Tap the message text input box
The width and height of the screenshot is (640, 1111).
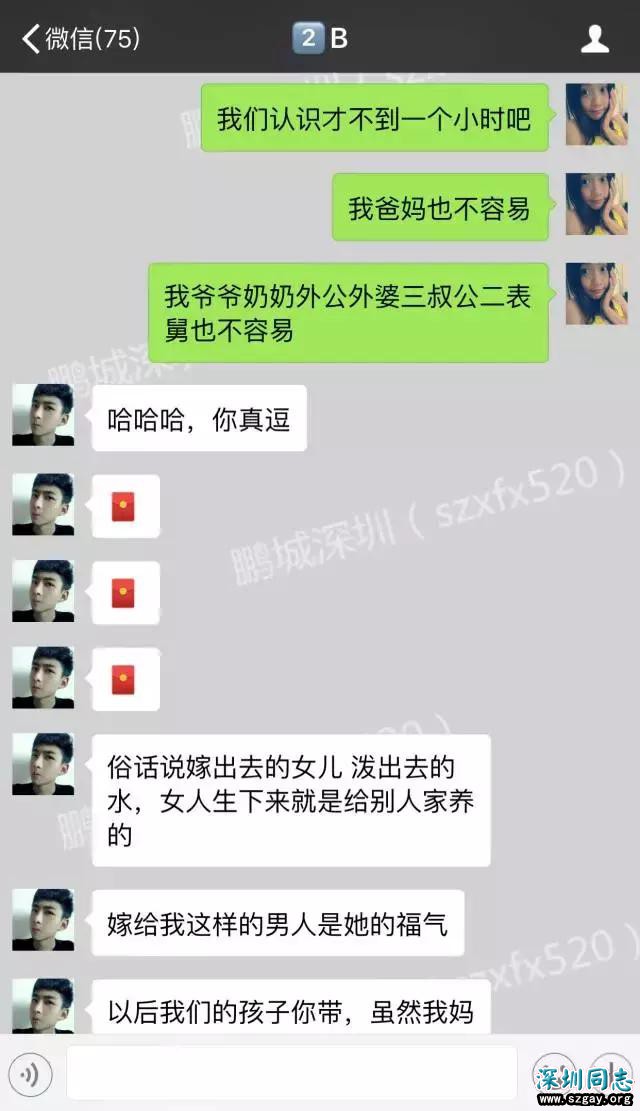point(290,1073)
